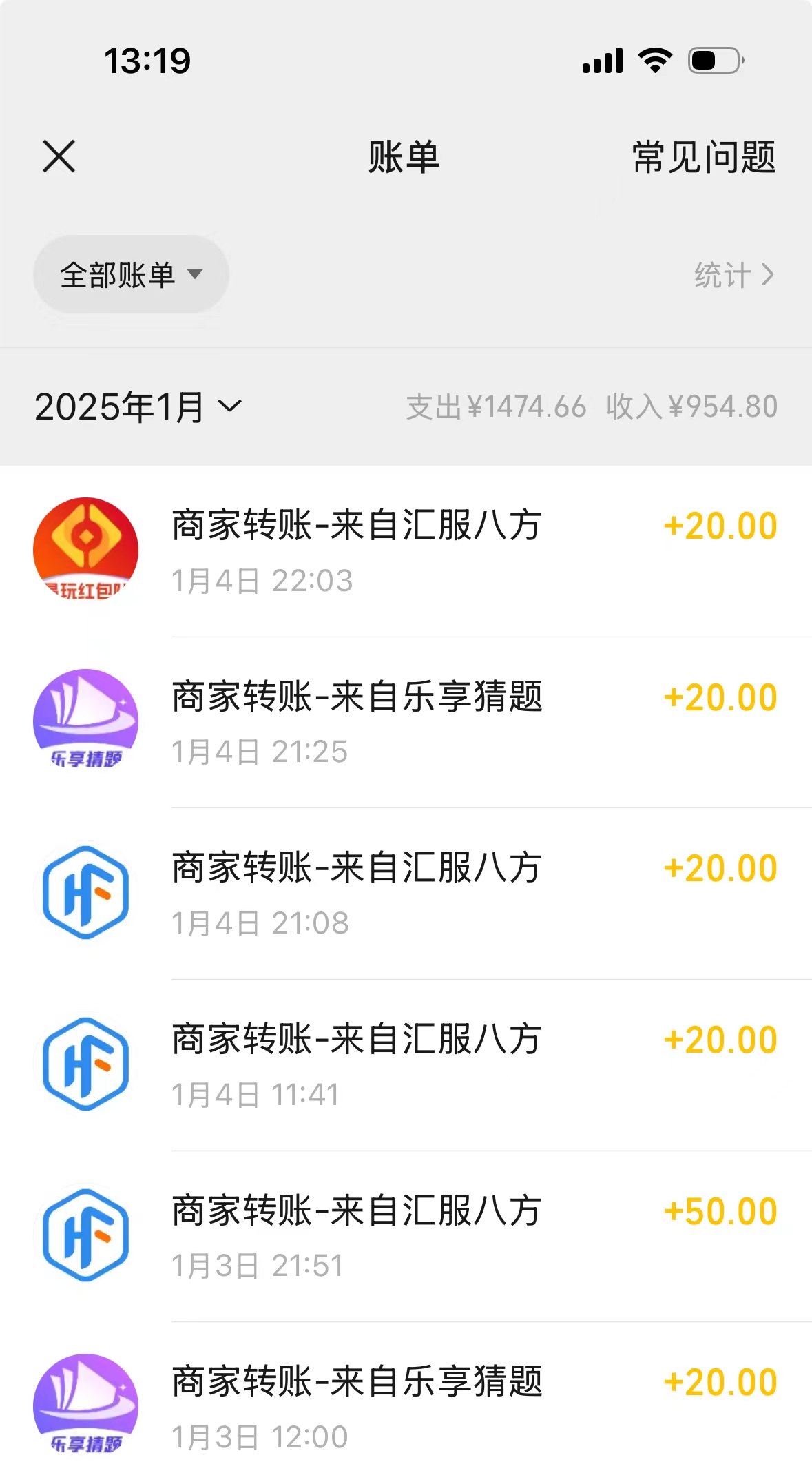Viewport: 812px width, 1484px height.
Task: Open the +50.00 transfer from 1月3日 21:51
Action: click(406, 1237)
